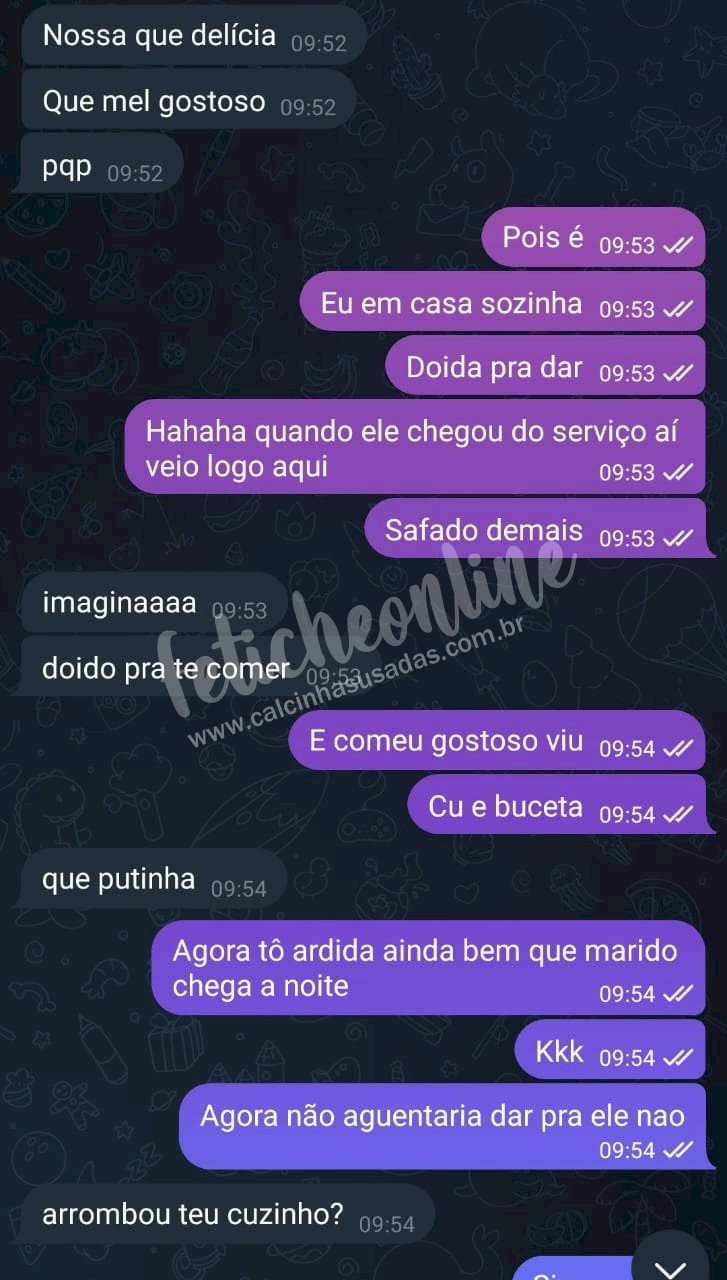Jump to the latest message with down chevron
This screenshot has height=1280, width=727.
coord(670,1262)
